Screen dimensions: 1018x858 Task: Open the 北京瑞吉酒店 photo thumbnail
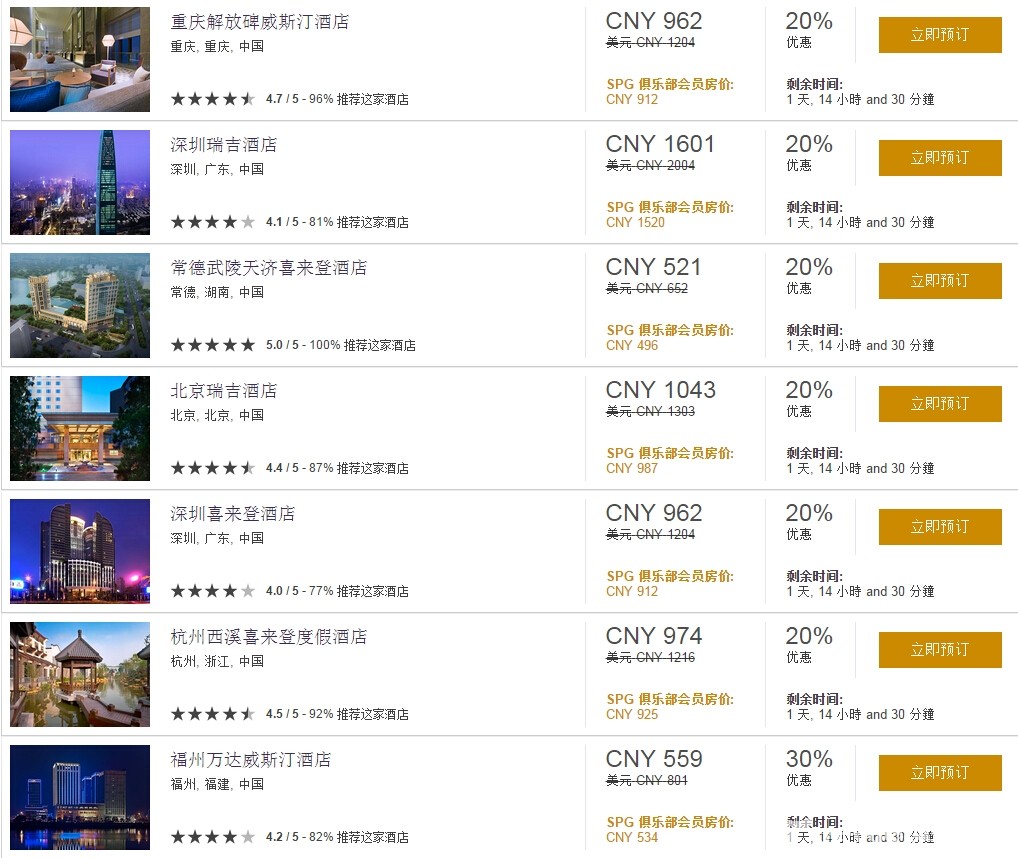[80, 428]
